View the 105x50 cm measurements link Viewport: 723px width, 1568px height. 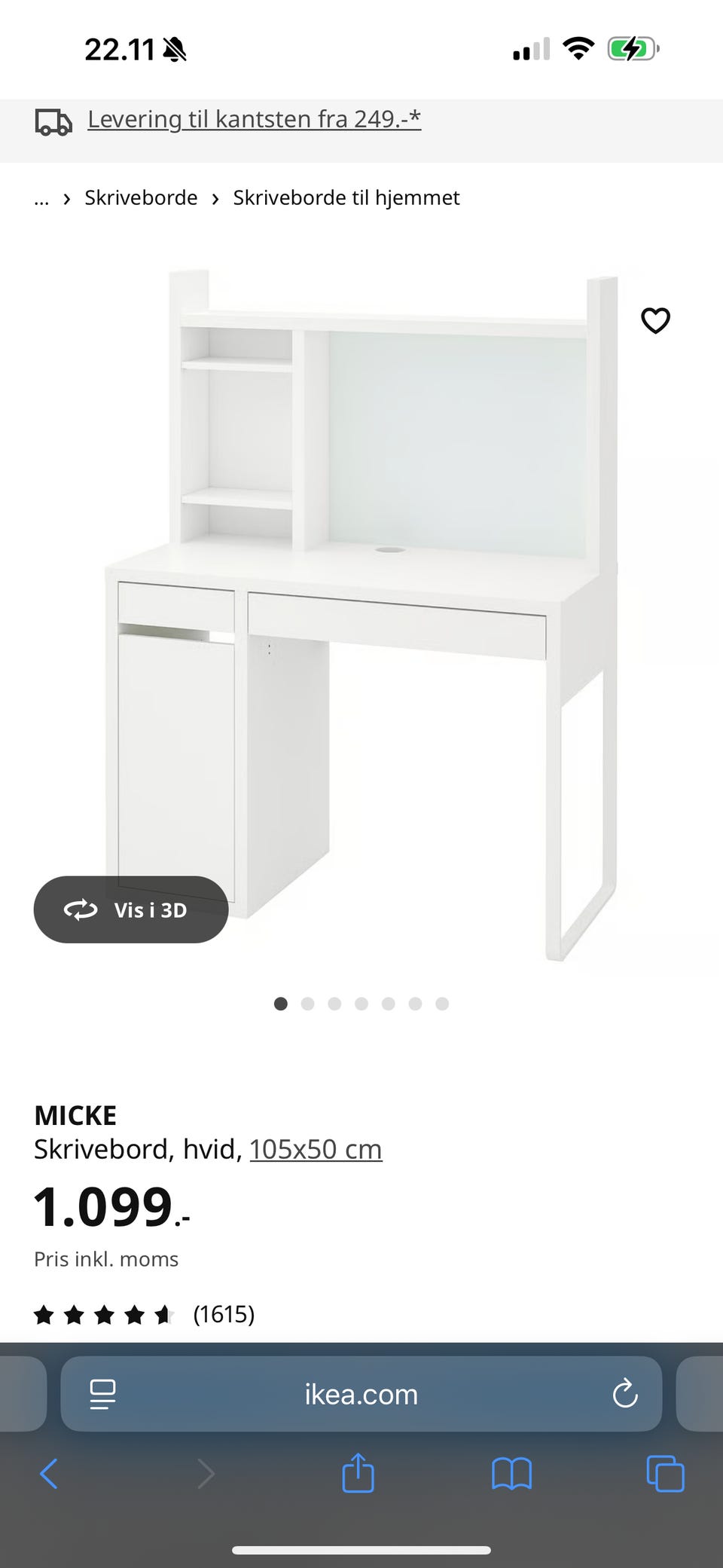tap(316, 1149)
